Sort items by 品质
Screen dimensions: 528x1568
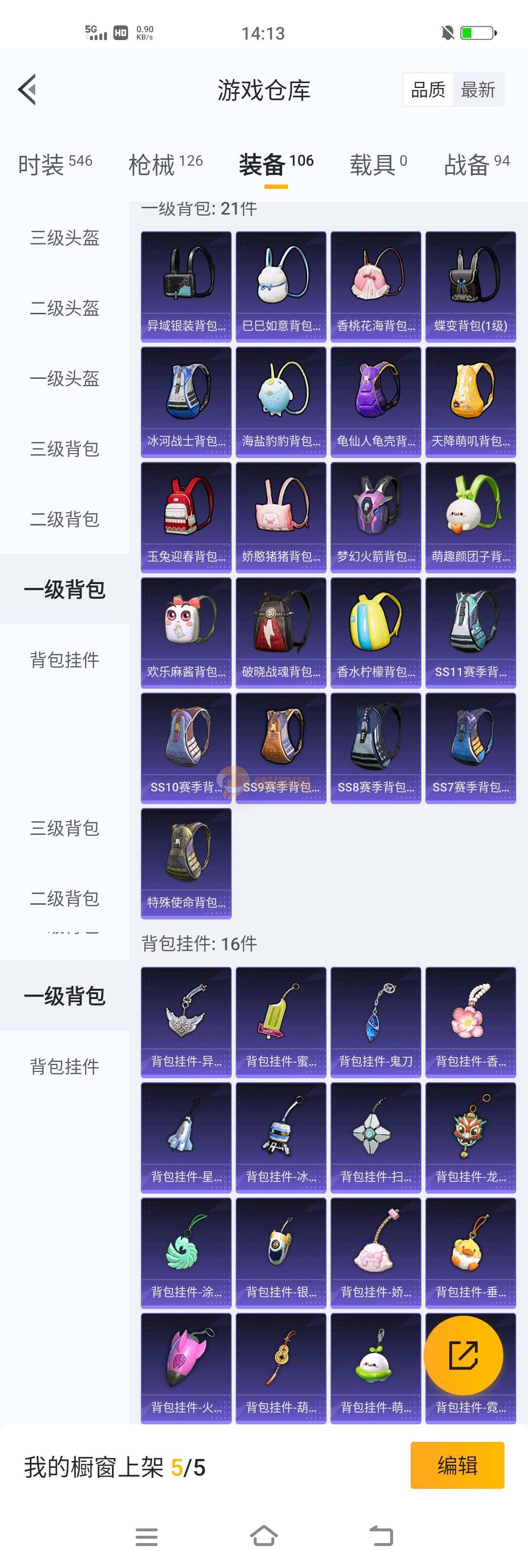coord(428,90)
